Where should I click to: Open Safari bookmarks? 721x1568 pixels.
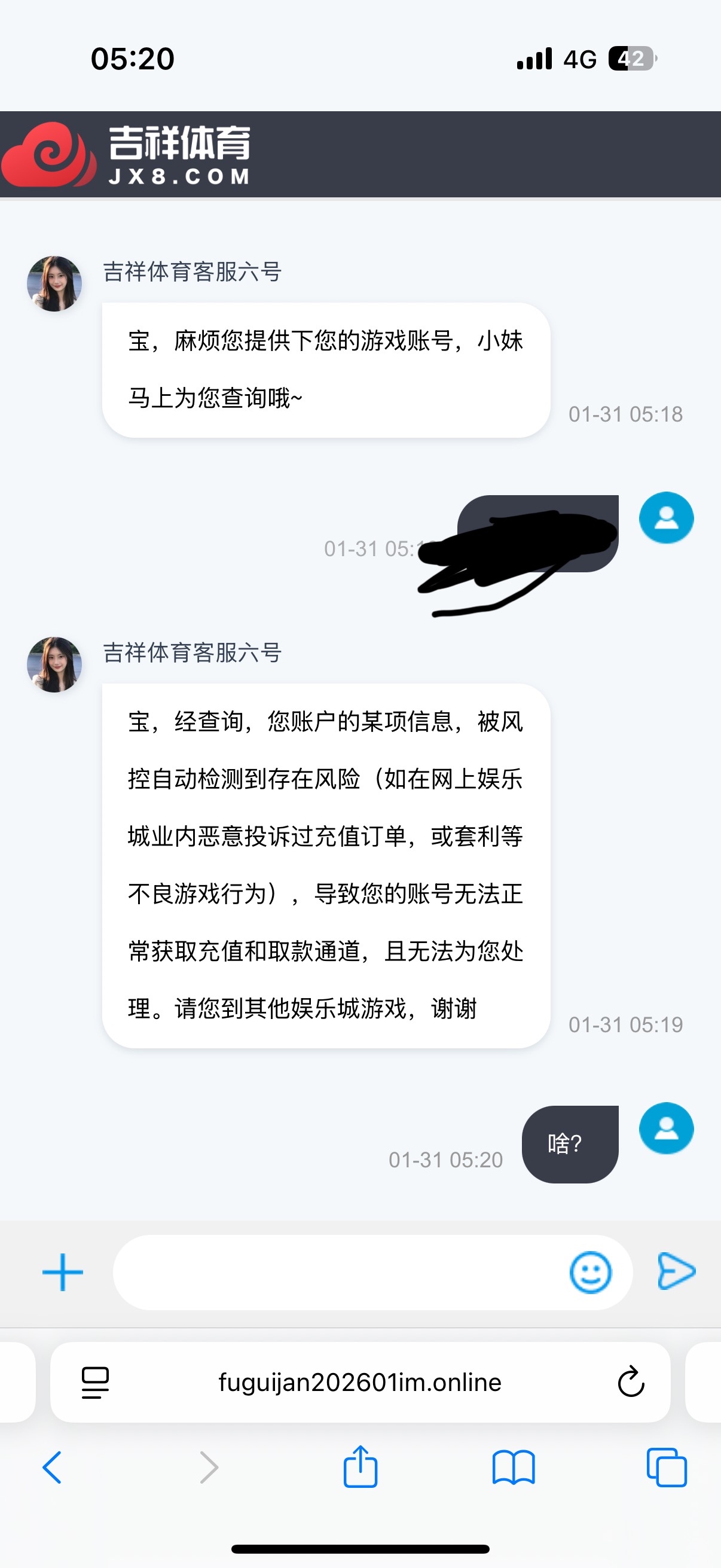513,1468
